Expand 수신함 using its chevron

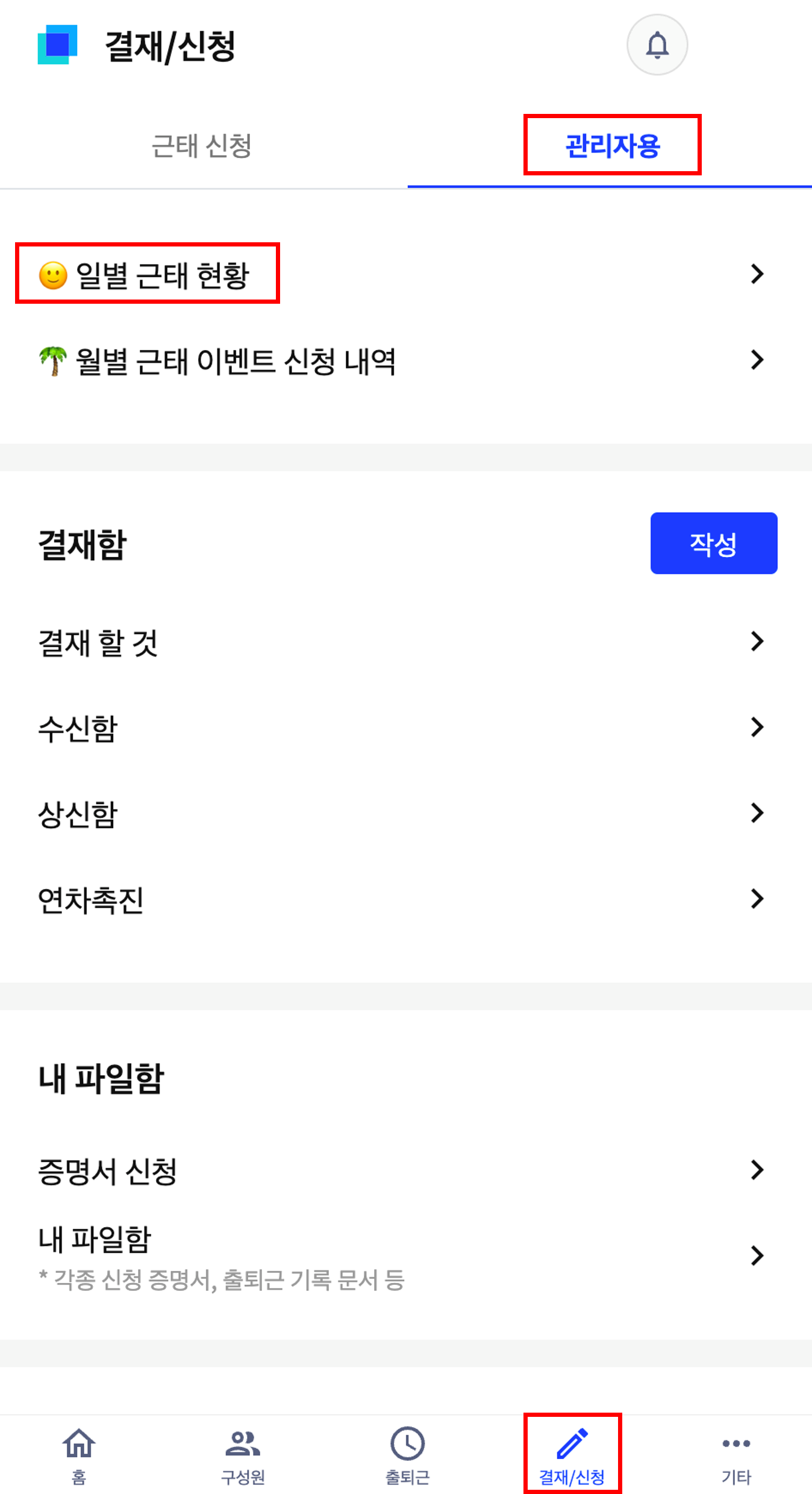tap(757, 727)
